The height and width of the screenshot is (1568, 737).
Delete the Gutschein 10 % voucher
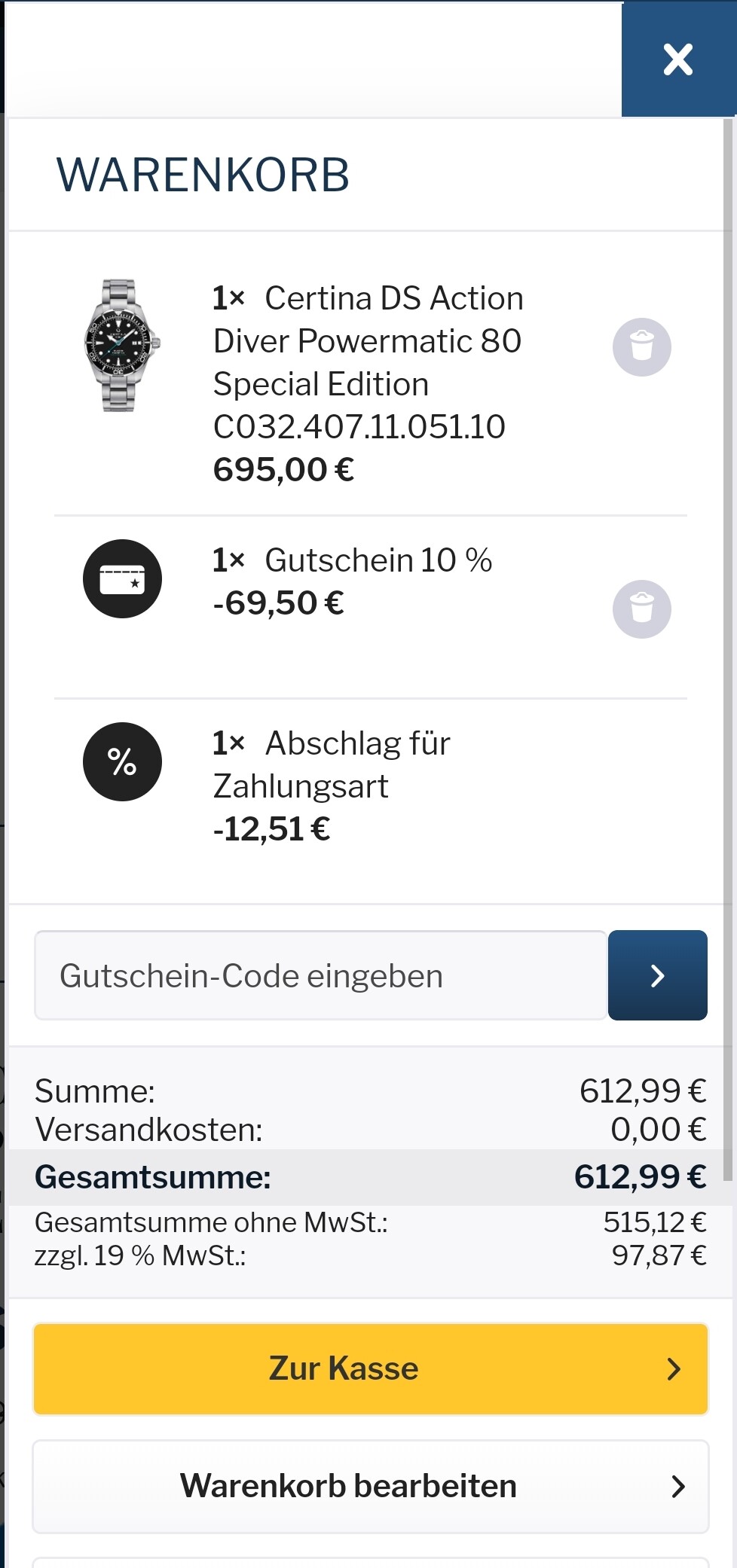[x=641, y=609]
